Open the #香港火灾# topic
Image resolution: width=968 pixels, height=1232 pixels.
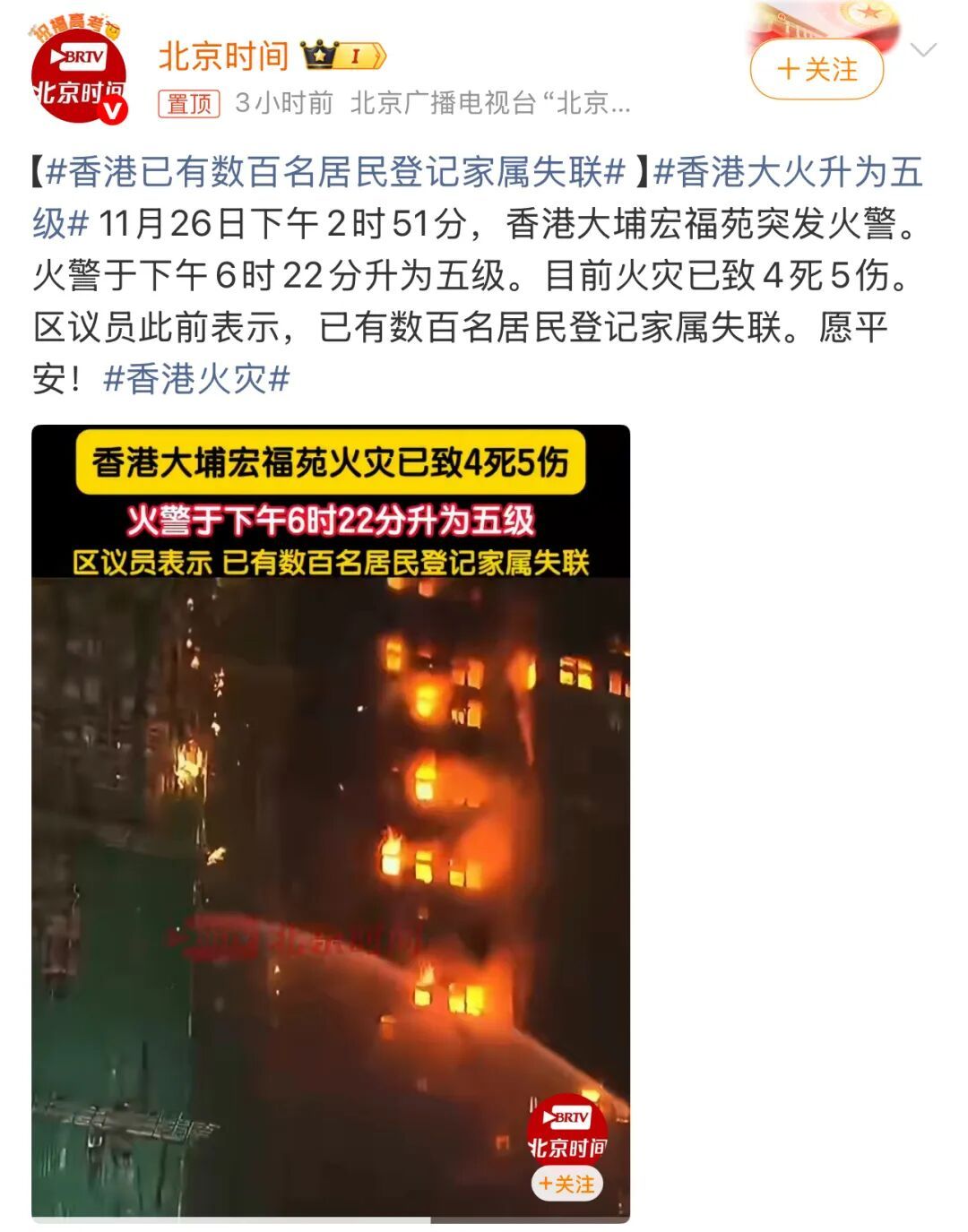[196, 379]
